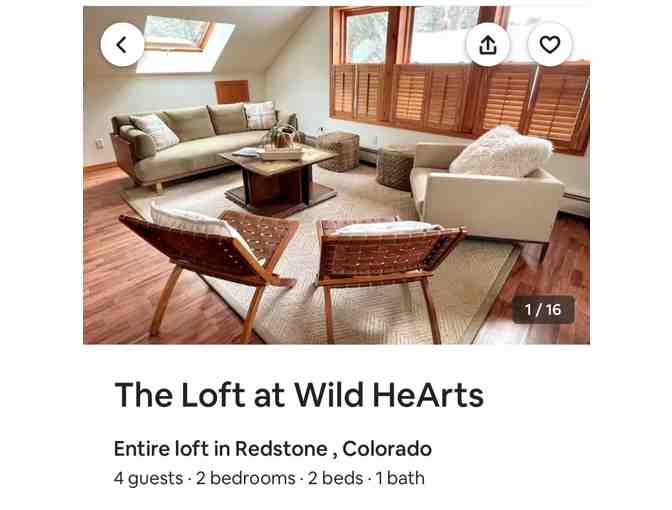
Task: Share The Loft at Wild HeArts listing
Action: point(488,45)
